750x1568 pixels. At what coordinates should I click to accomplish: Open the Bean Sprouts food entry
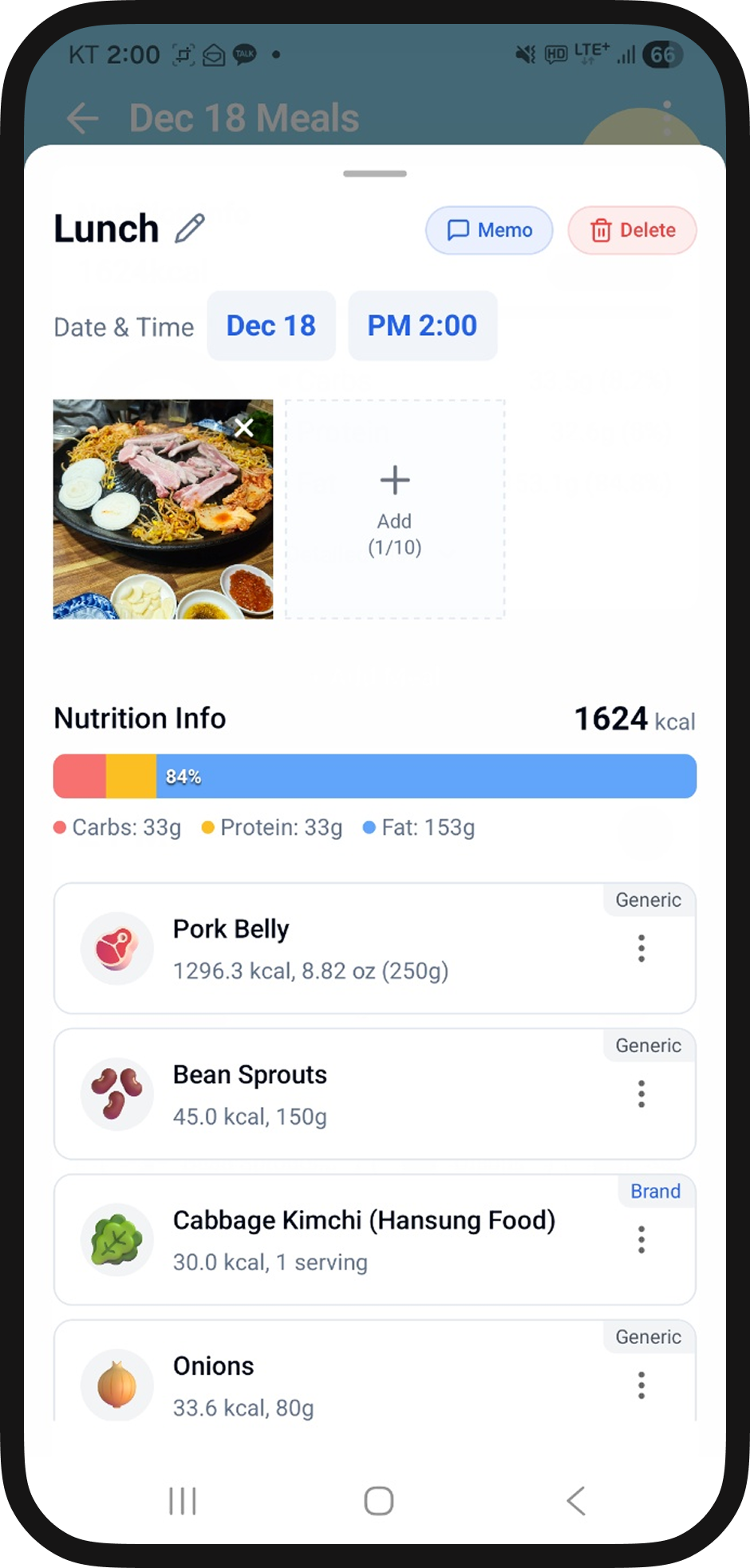click(335, 1094)
